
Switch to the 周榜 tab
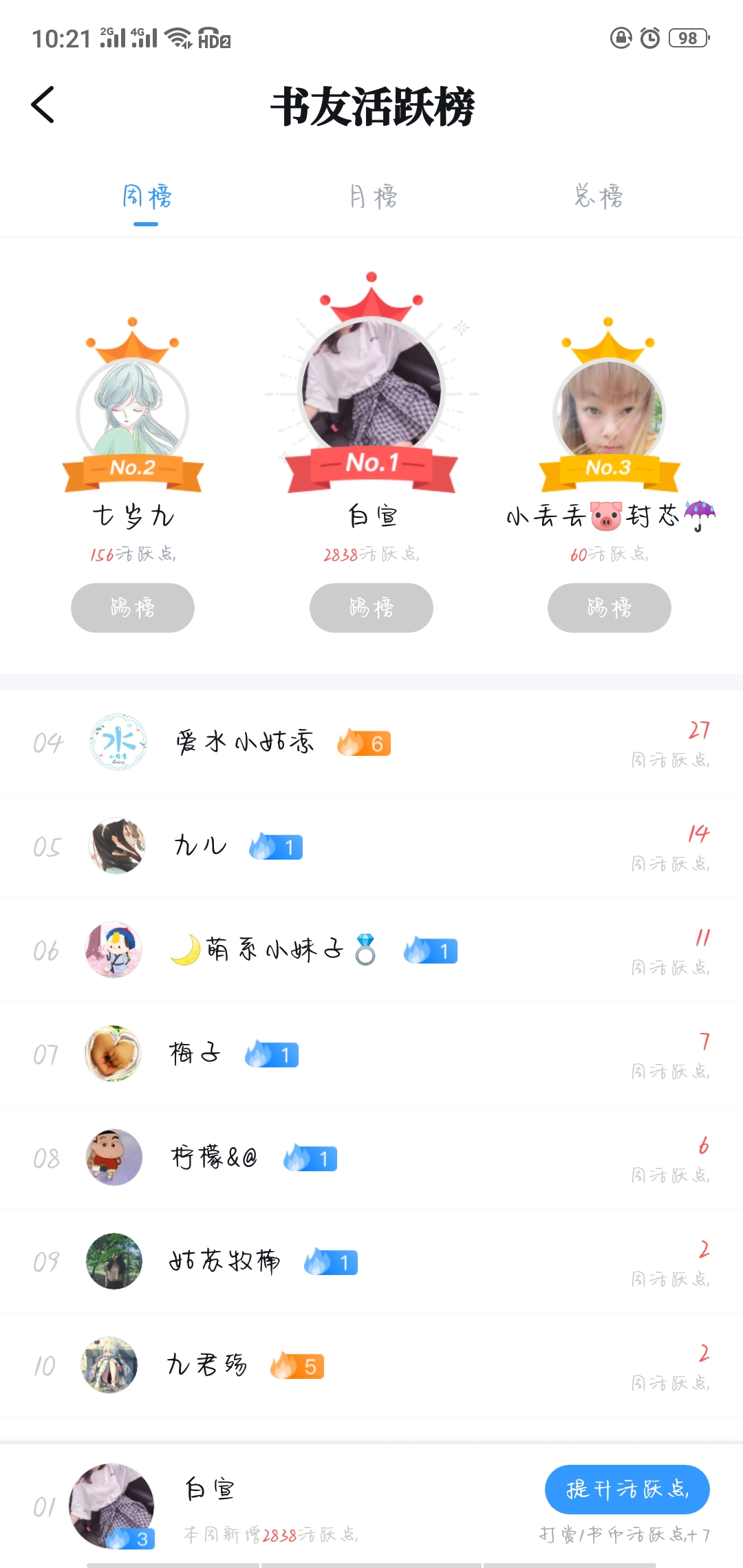tap(146, 197)
